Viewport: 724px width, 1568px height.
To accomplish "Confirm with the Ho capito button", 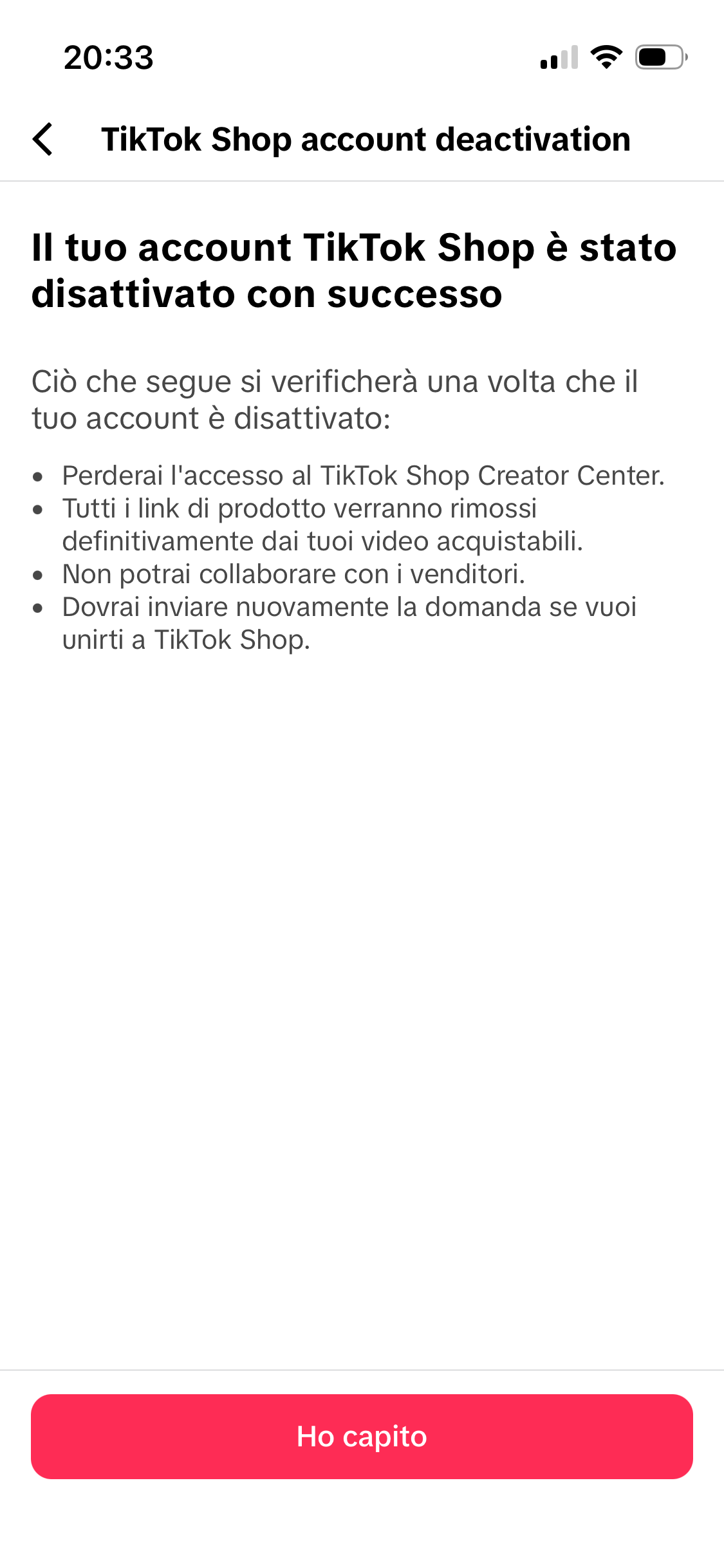I will click(362, 1436).
